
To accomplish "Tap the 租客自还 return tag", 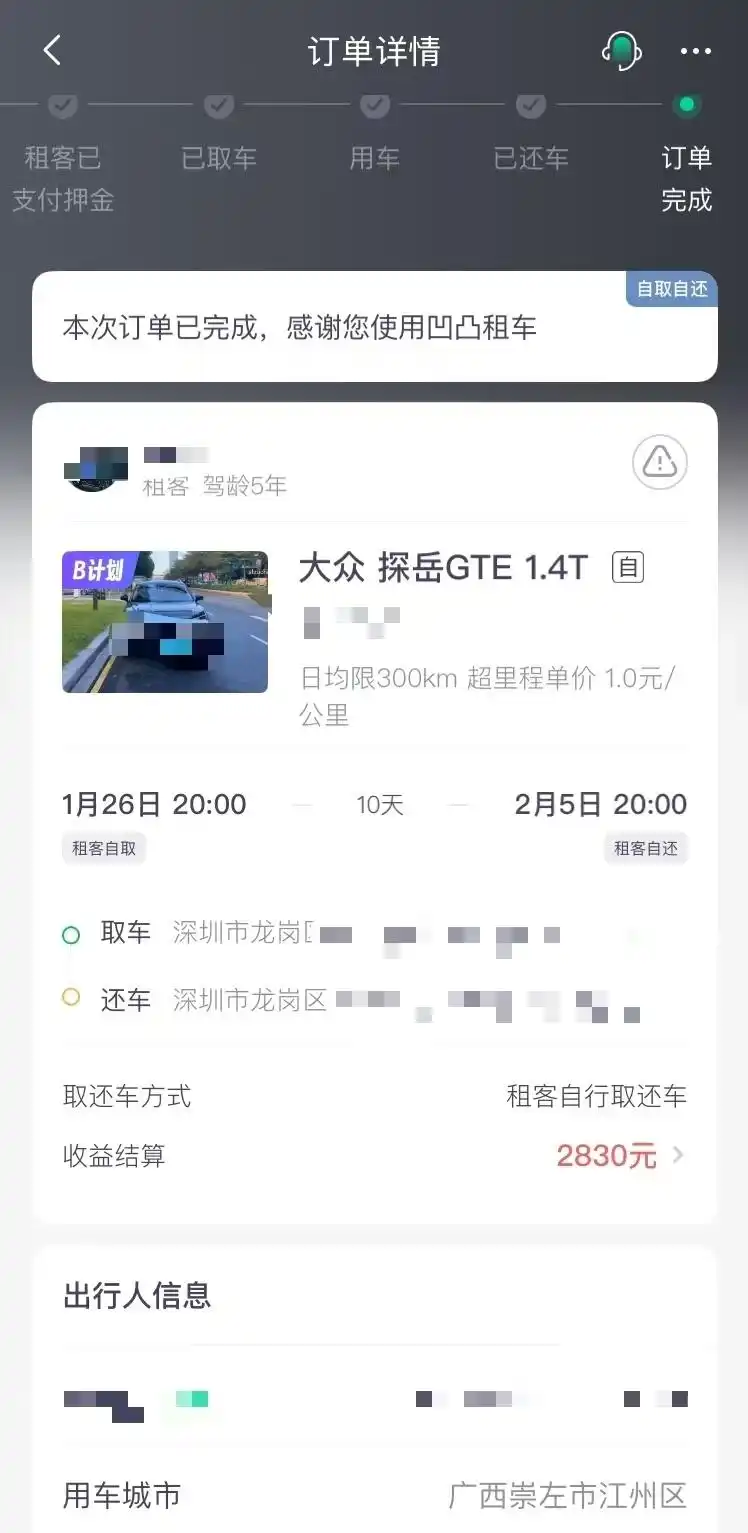I will coord(646,848).
